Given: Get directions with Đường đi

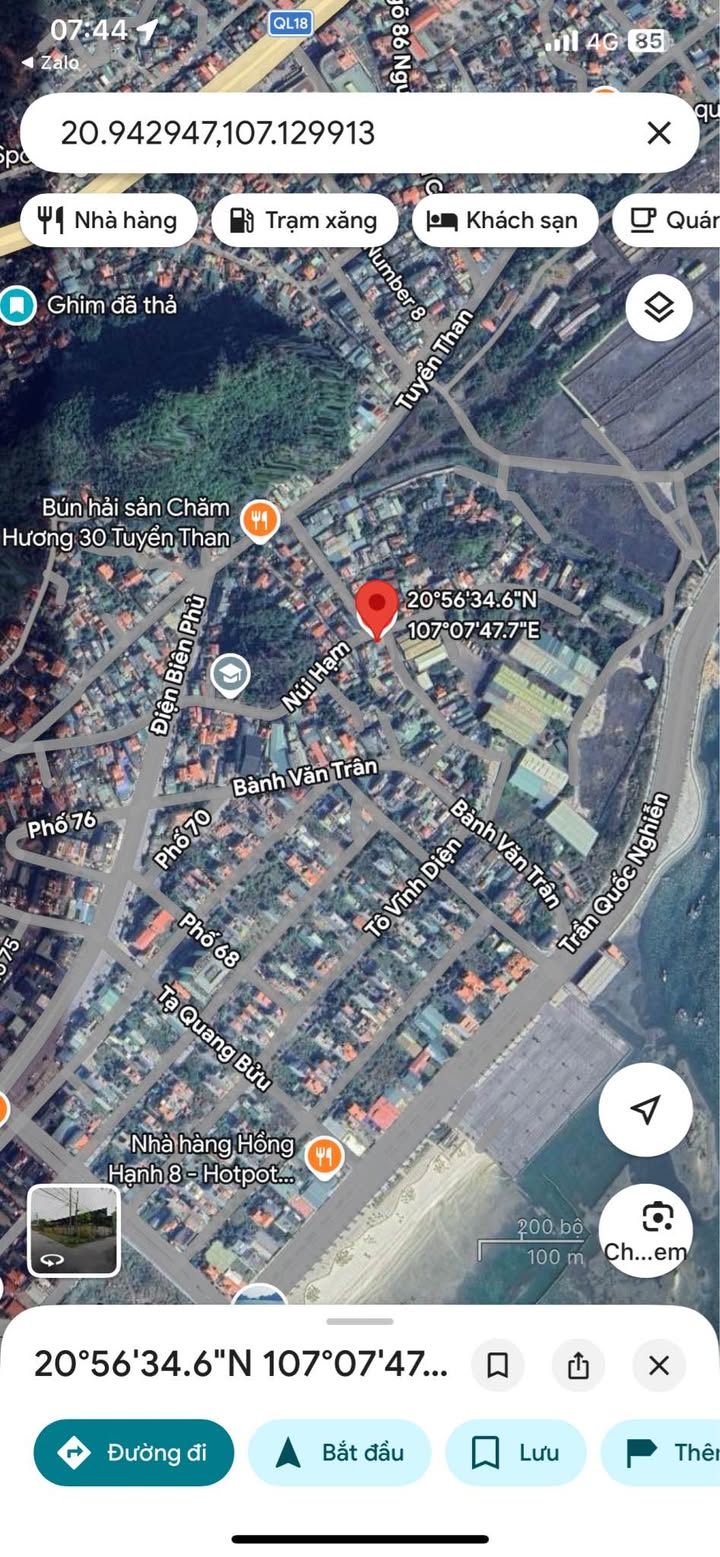Looking at the screenshot, I should [x=134, y=1452].
